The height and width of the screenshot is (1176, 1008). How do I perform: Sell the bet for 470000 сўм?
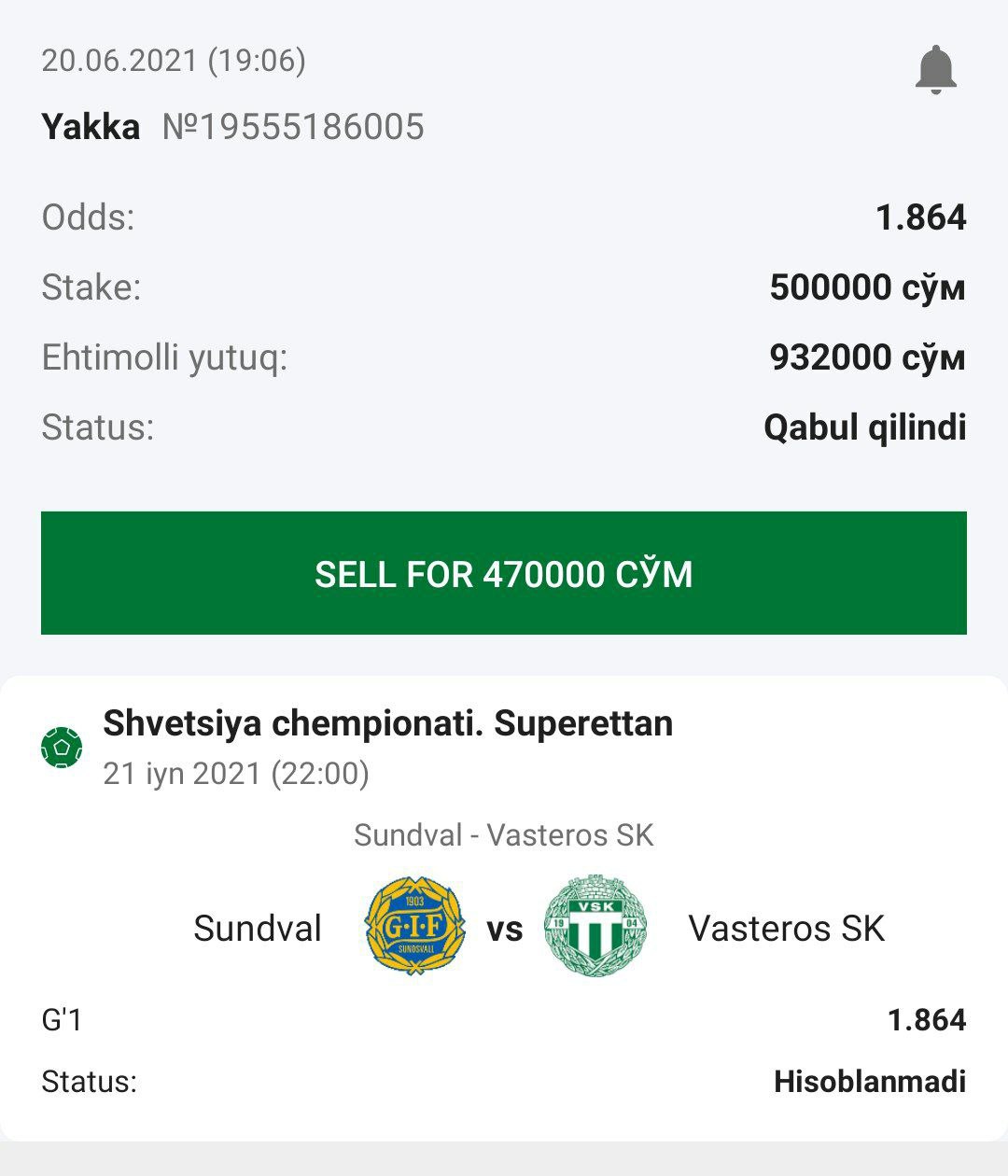click(504, 573)
